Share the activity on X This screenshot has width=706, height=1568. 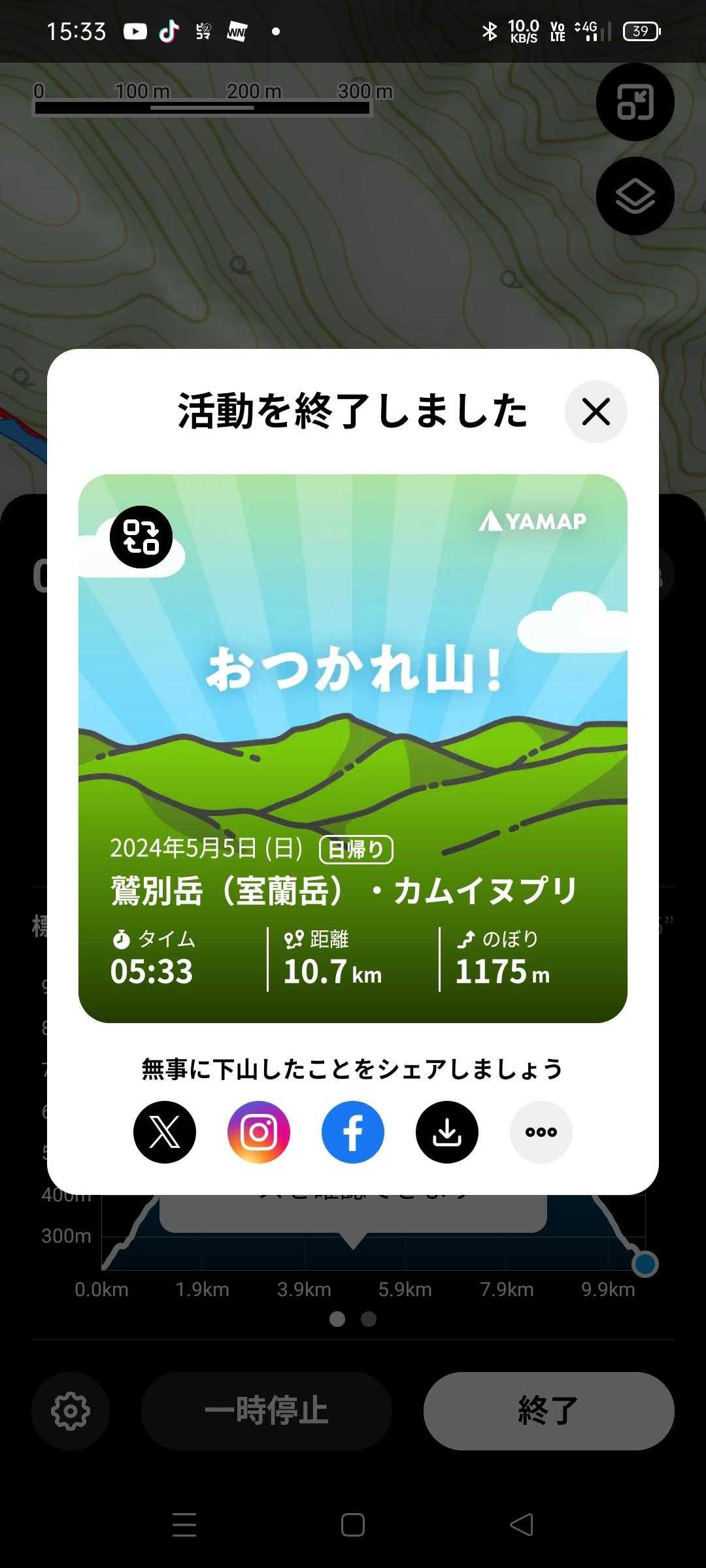coord(165,1132)
